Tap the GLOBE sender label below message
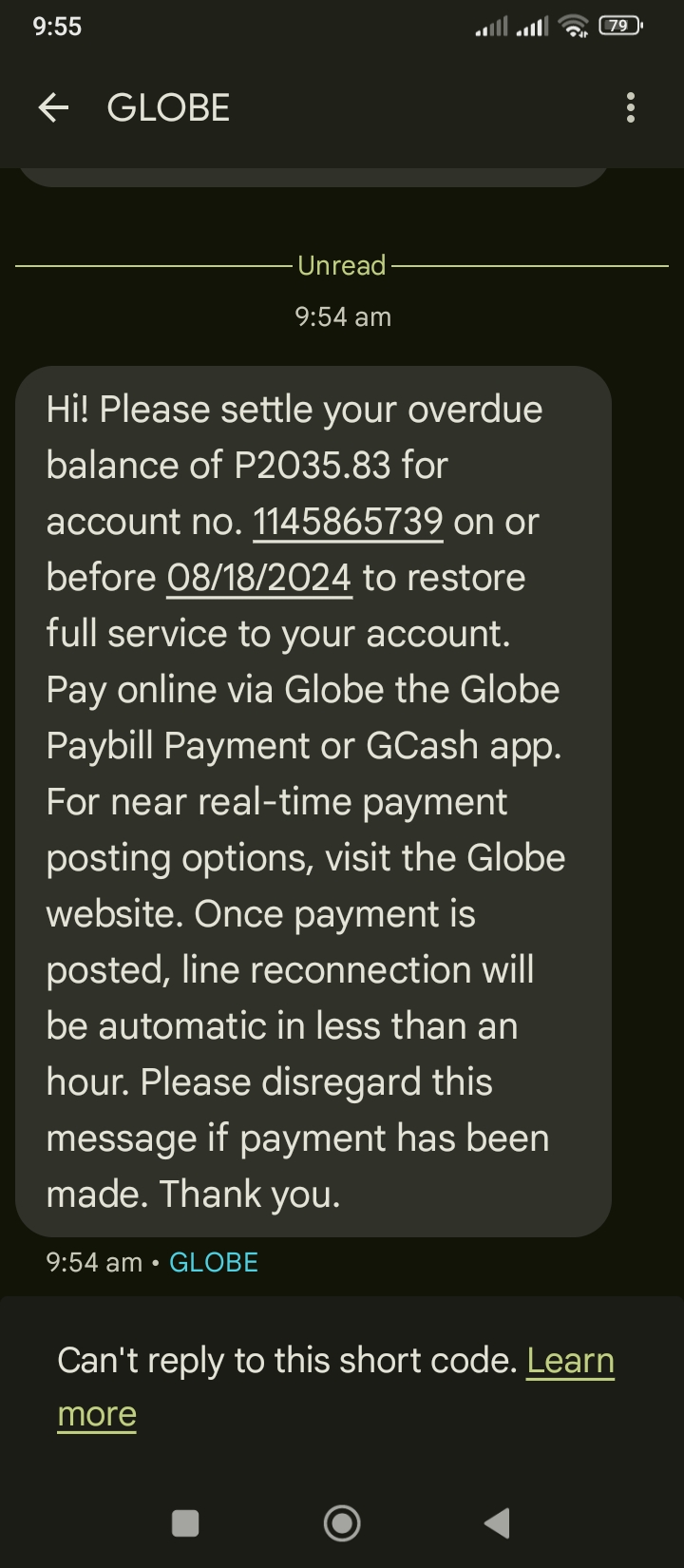This screenshot has height=1568, width=684. tap(214, 1262)
